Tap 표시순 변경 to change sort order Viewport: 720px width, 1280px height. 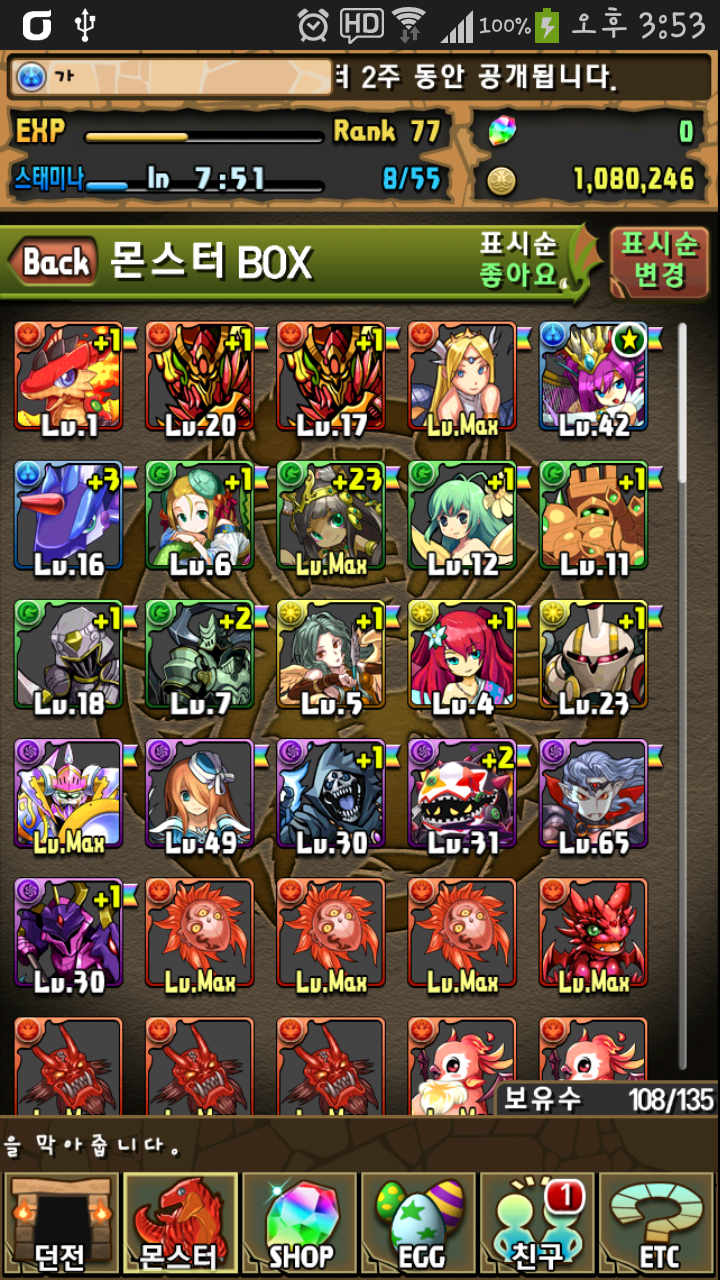[x=659, y=260]
